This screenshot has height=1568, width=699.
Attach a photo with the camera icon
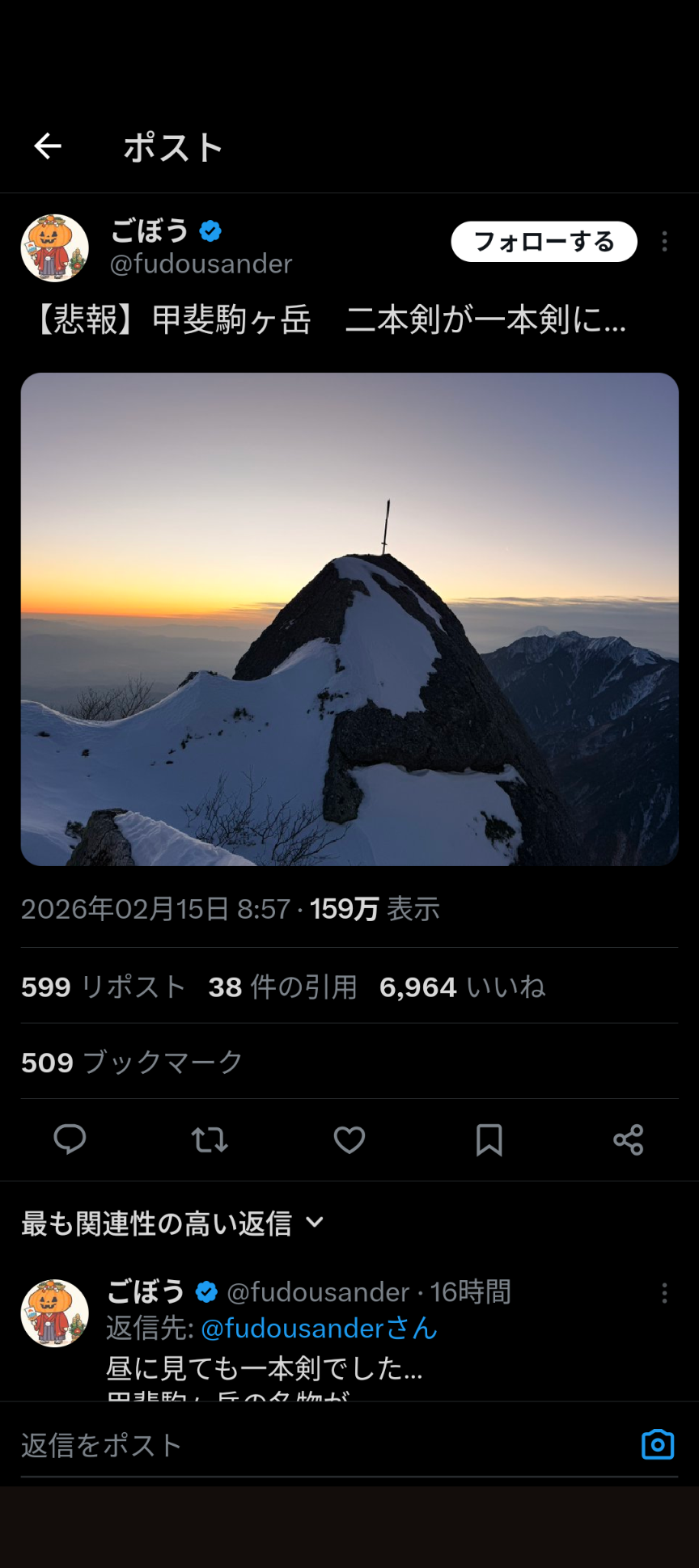pos(657,1444)
